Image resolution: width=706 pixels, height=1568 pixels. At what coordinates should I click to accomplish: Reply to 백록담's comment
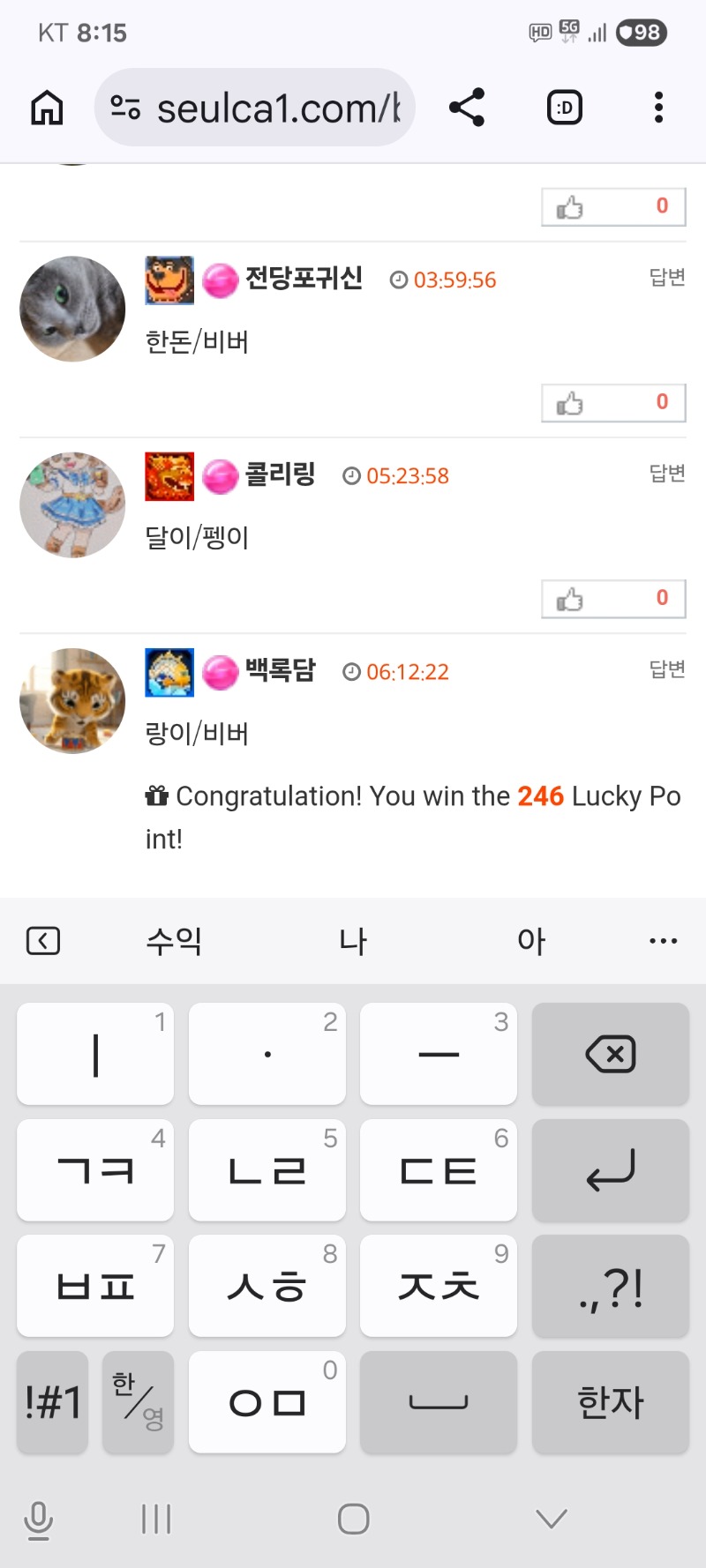pos(666,669)
